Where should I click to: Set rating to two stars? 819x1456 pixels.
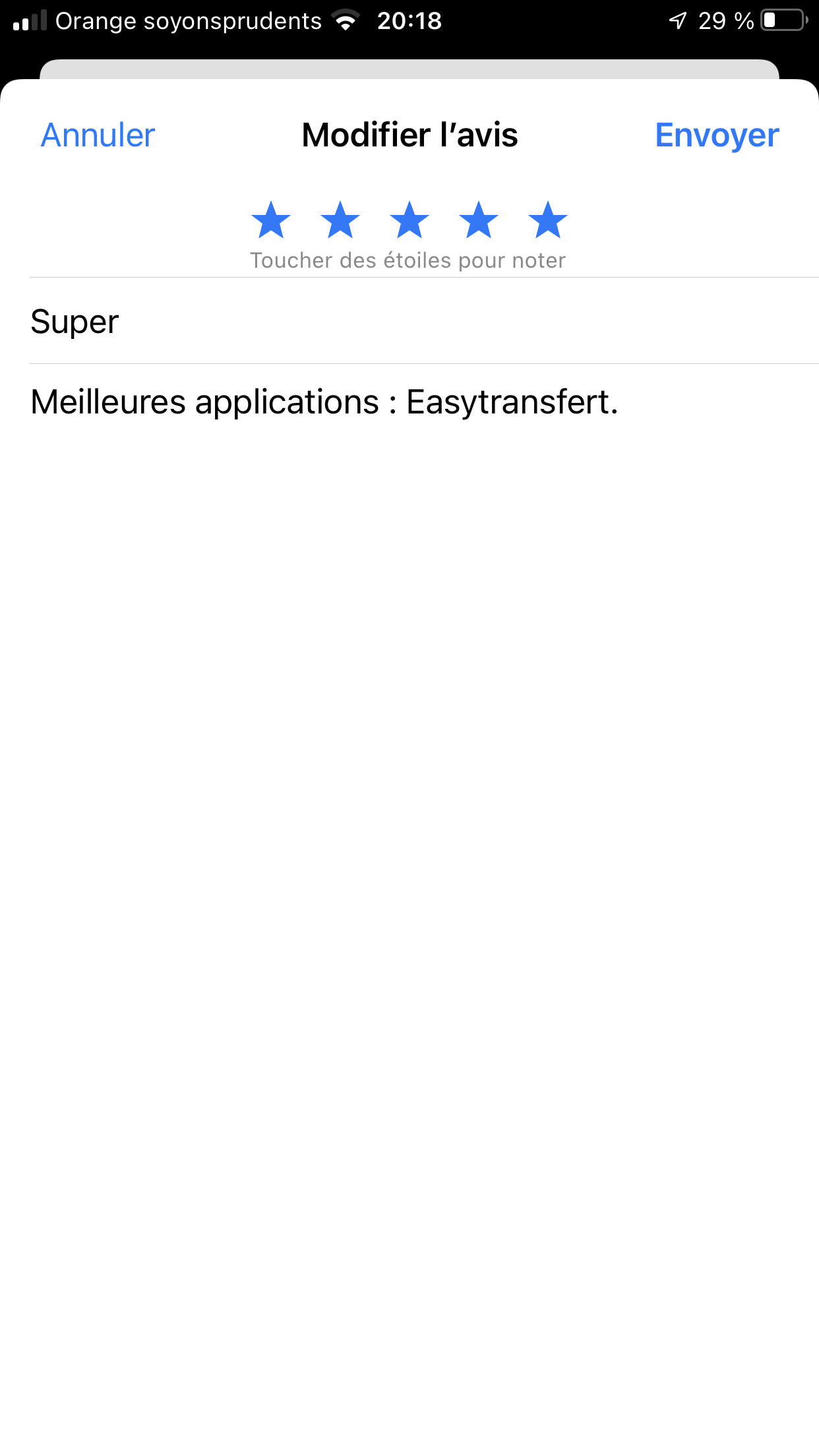(340, 220)
